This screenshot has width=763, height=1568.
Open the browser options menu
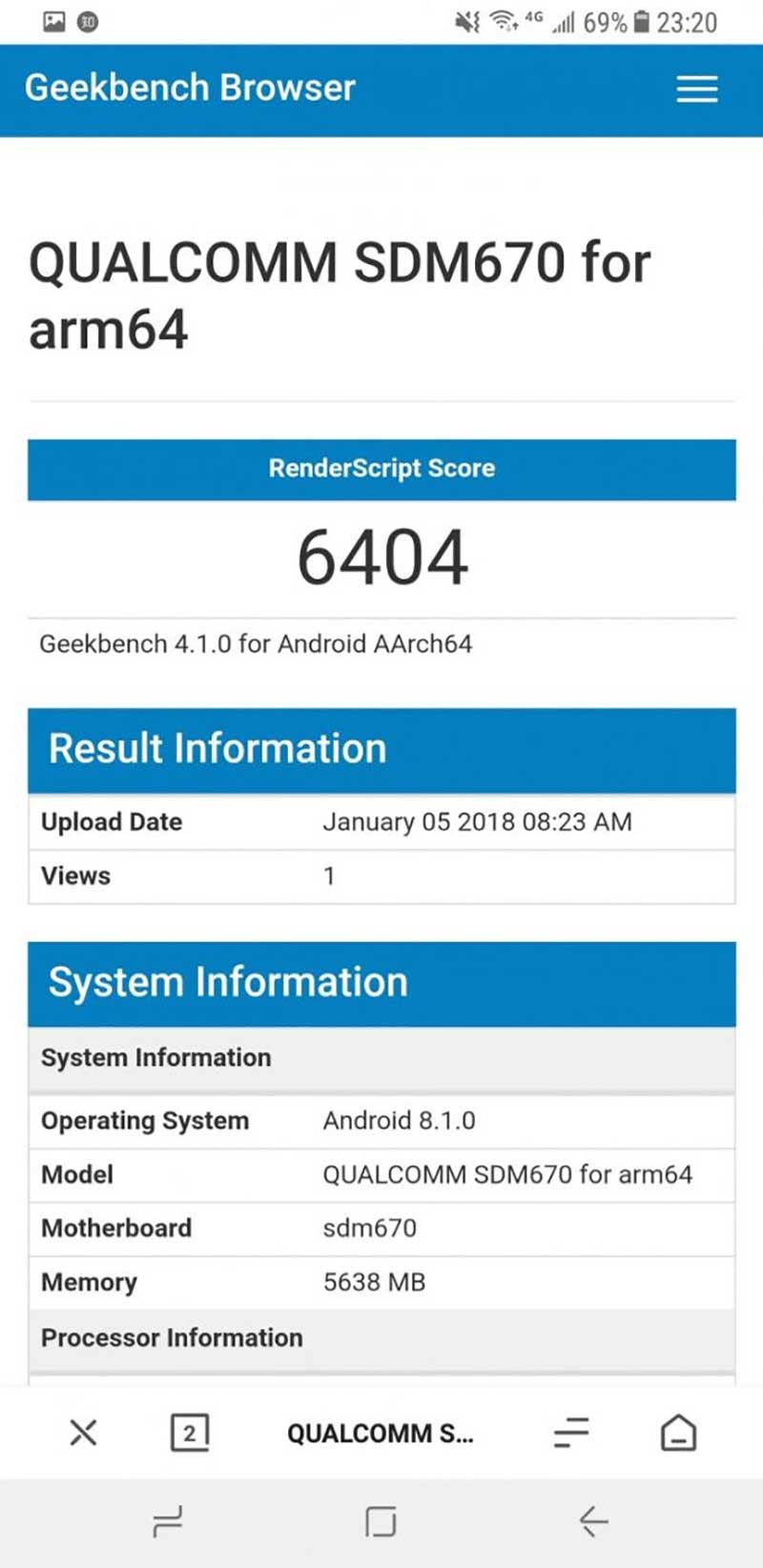click(571, 1432)
